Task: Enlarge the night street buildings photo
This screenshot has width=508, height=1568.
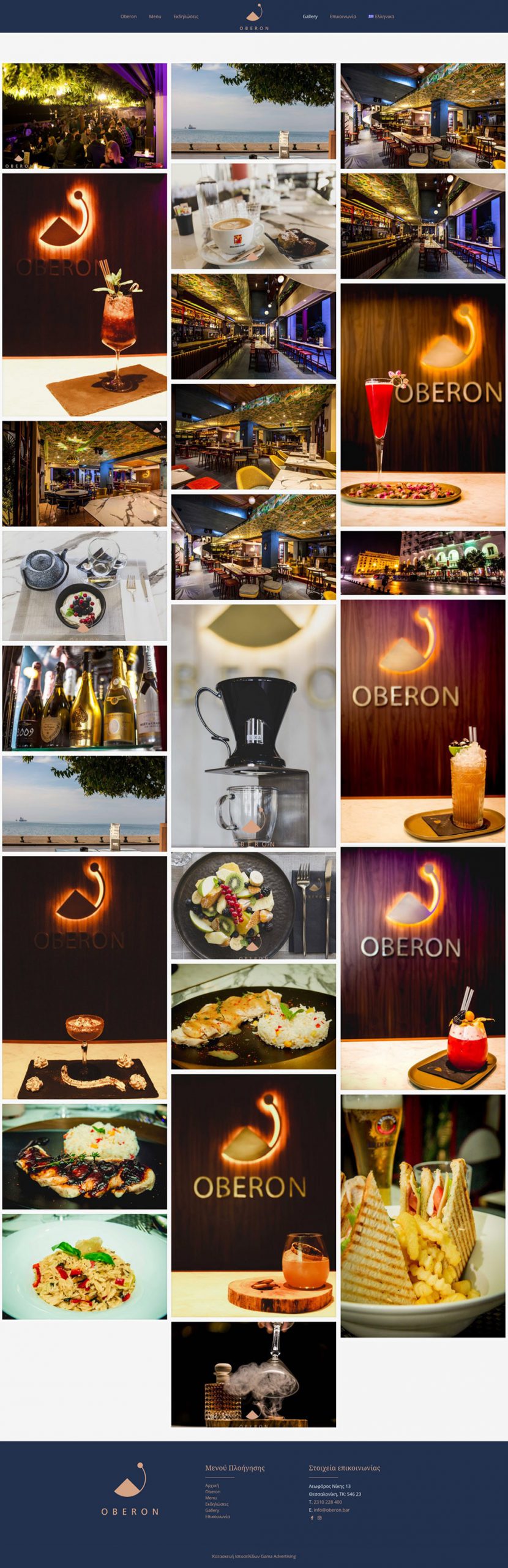Action: tap(423, 563)
